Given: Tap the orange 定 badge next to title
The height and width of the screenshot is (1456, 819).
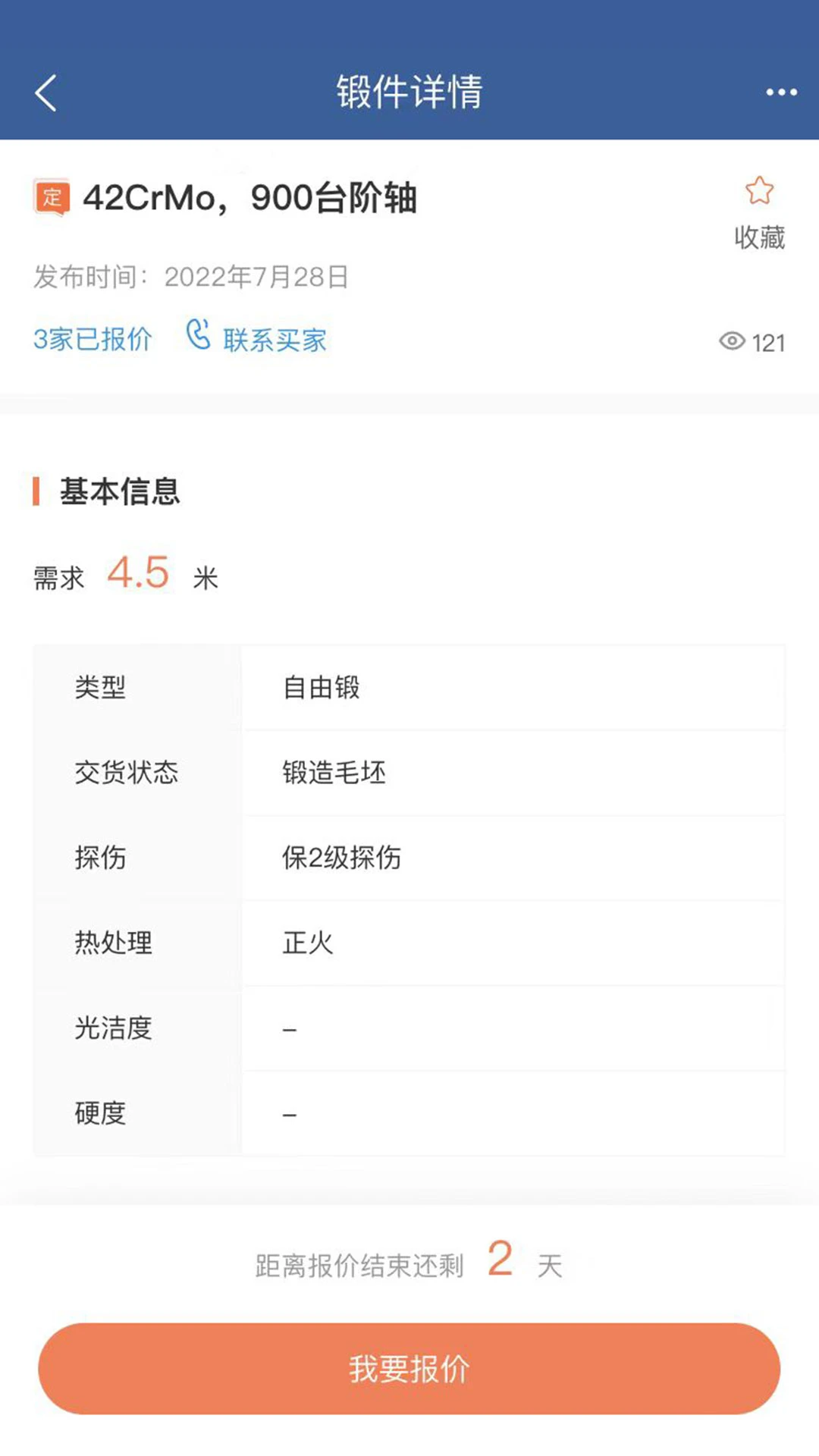Looking at the screenshot, I should coord(52,197).
